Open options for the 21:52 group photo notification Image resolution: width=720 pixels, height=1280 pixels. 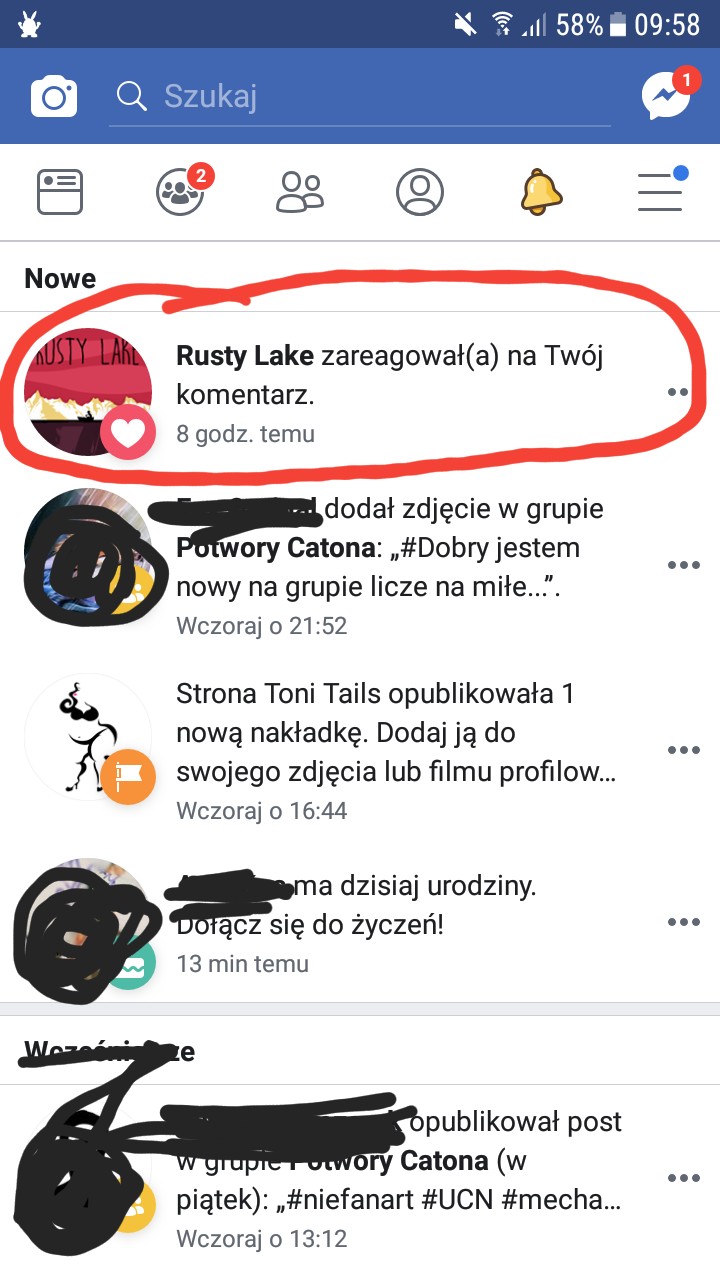[683, 565]
